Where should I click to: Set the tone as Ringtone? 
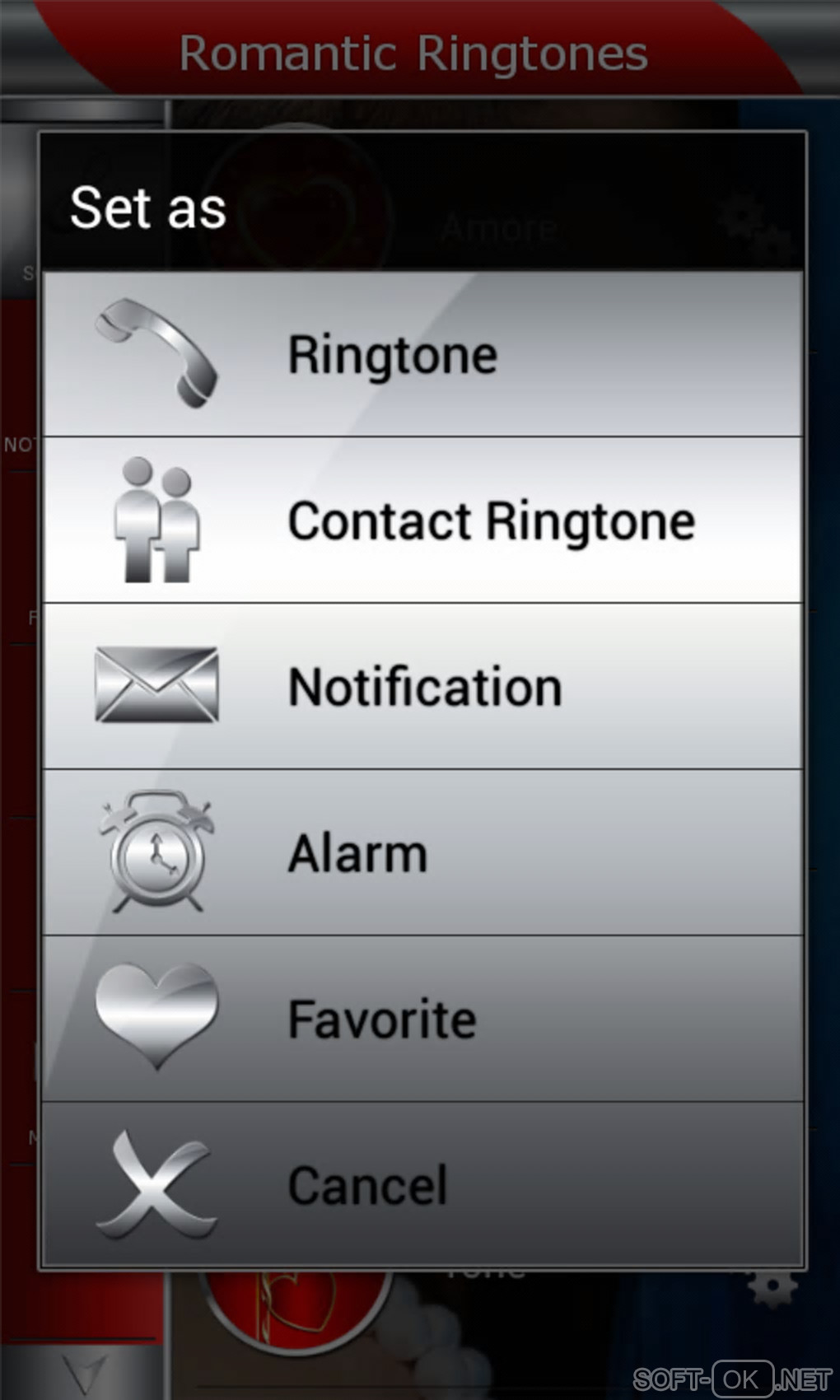tap(422, 355)
